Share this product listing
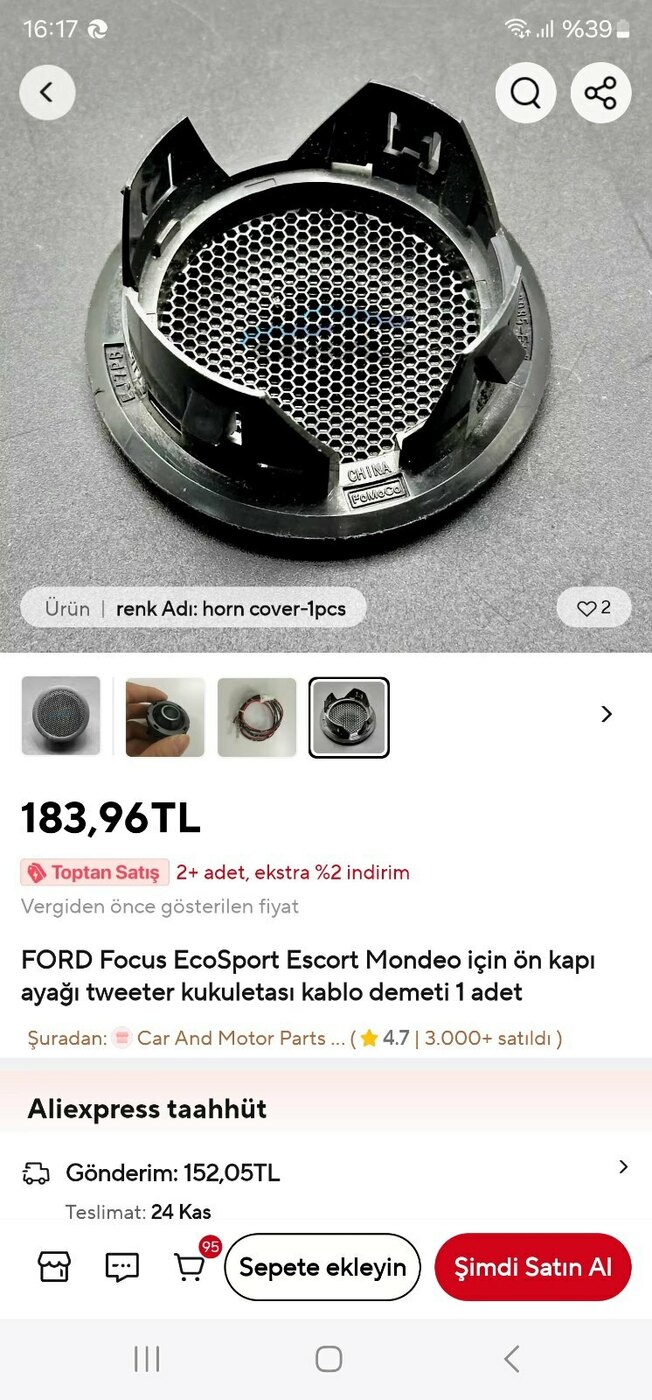Screen dimensions: 652x1400 (x=600, y=93)
